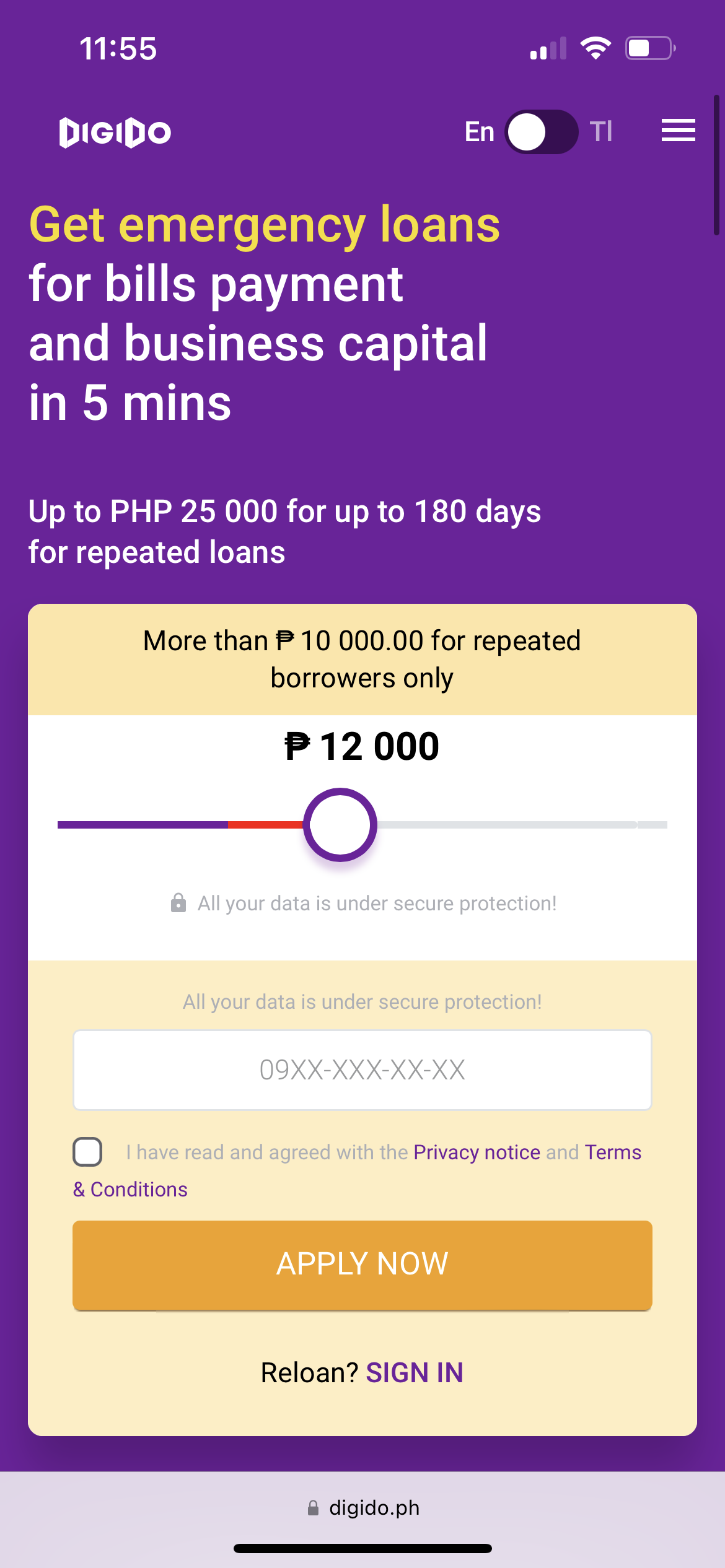Screen dimensions: 725x1568
Task: Open the hamburger menu
Action: click(x=678, y=131)
